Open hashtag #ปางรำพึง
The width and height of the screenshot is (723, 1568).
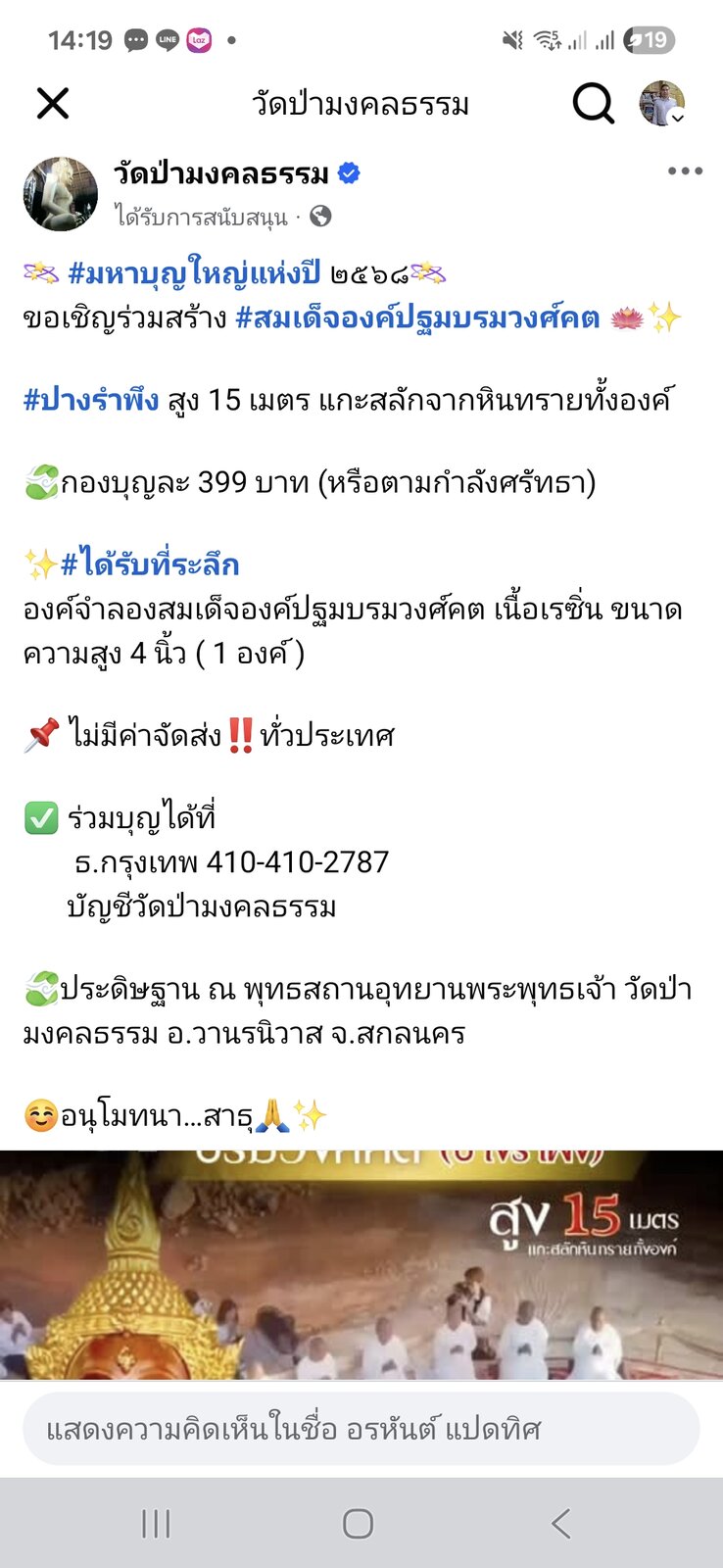point(91,400)
